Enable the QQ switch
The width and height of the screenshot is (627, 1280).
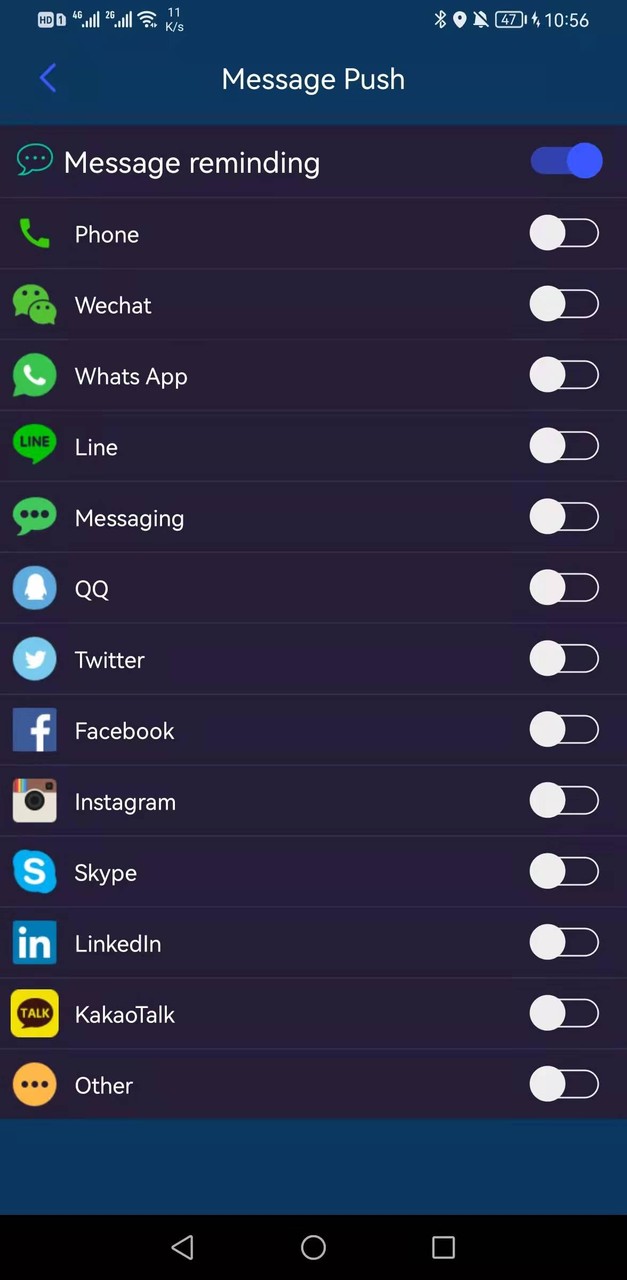(x=564, y=588)
